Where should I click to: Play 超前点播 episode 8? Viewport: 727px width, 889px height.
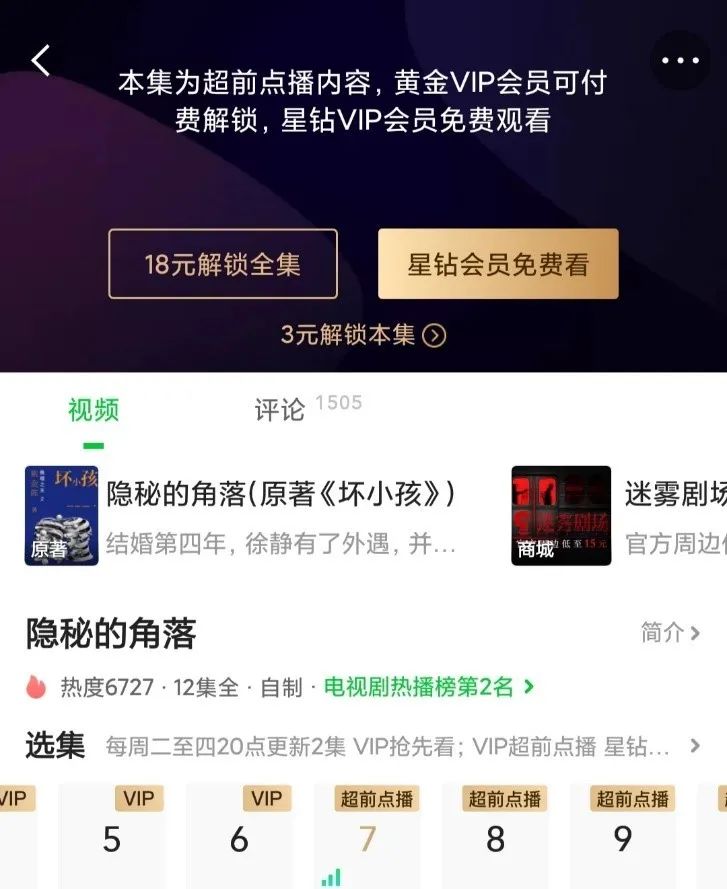[495, 836]
